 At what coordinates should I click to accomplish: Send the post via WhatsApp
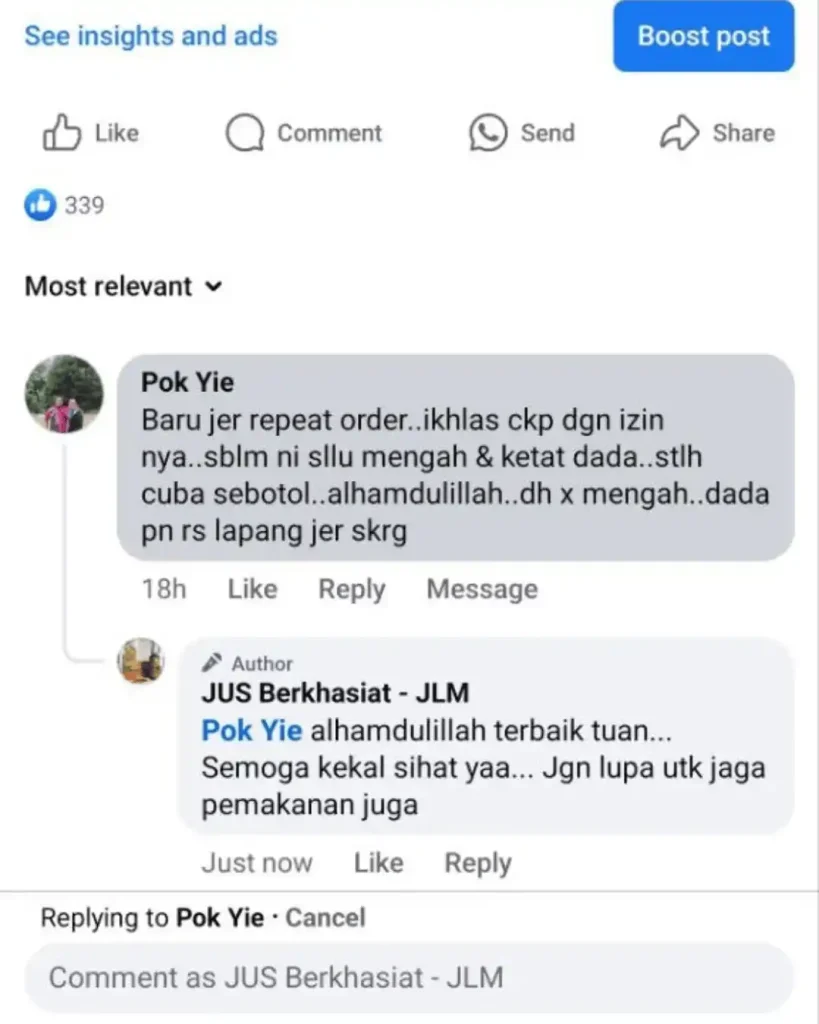tap(522, 133)
